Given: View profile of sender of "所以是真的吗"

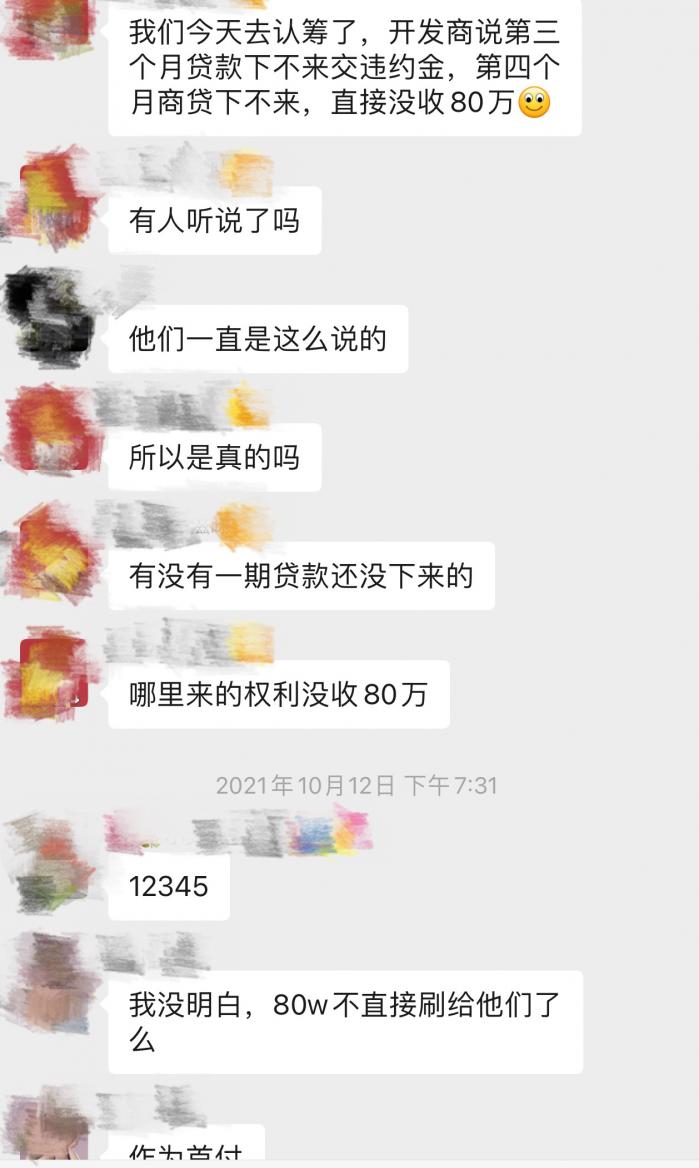Looking at the screenshot, I should [x=51, y=431].
